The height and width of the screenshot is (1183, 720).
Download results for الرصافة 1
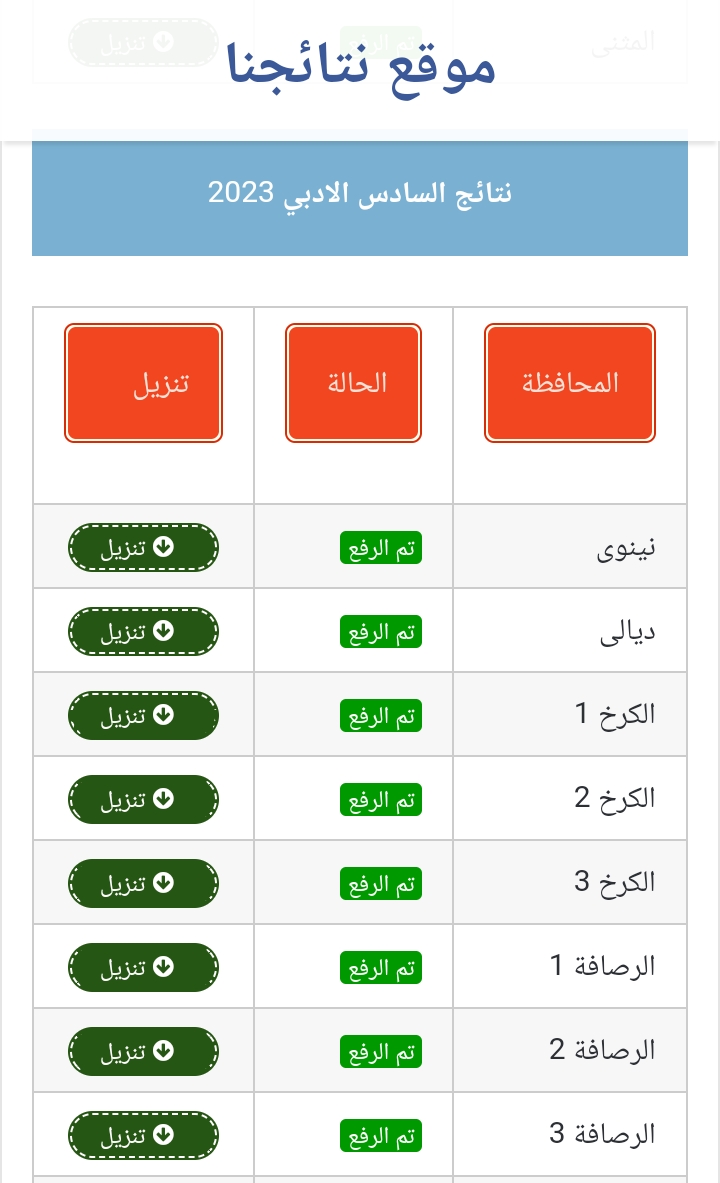(x=143, y=967)
